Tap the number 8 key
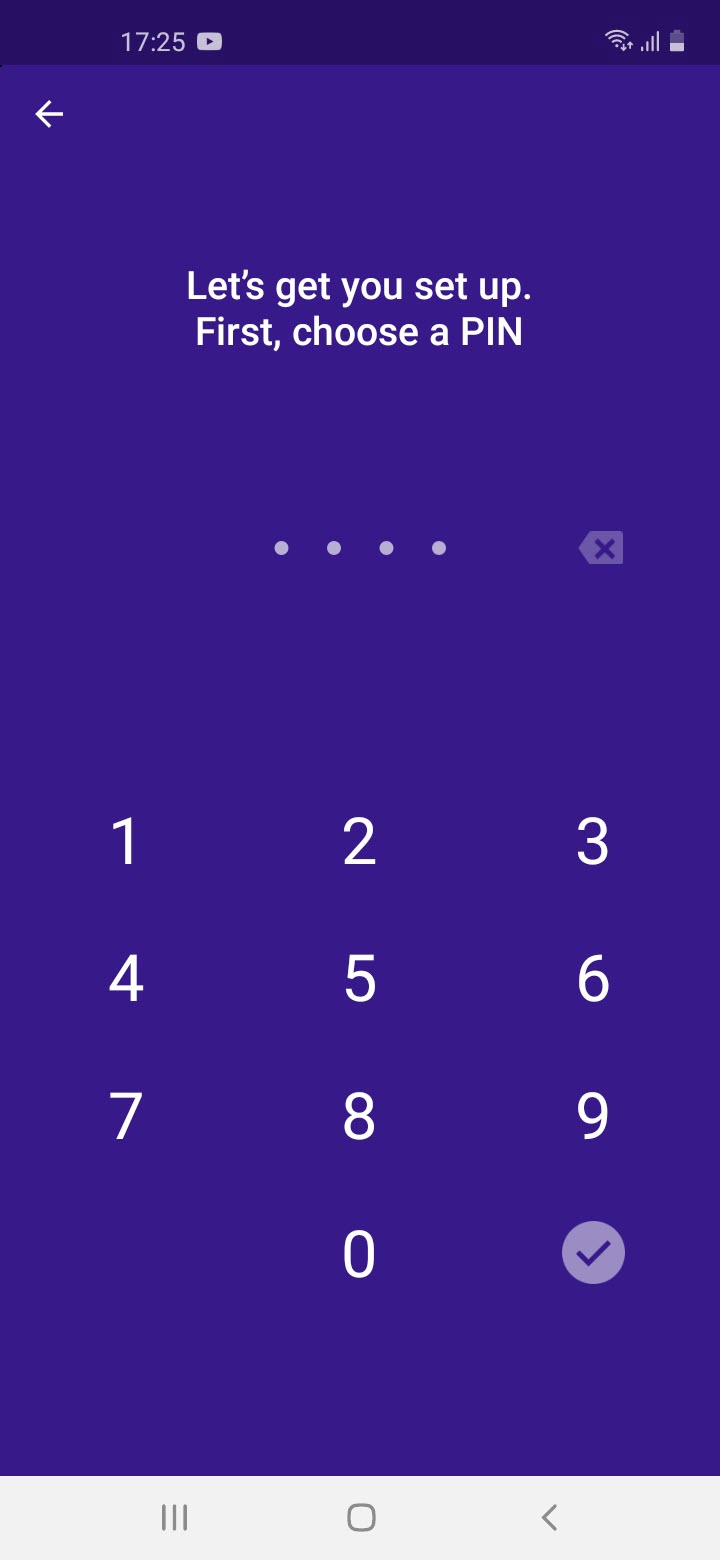 [359, 1116]
